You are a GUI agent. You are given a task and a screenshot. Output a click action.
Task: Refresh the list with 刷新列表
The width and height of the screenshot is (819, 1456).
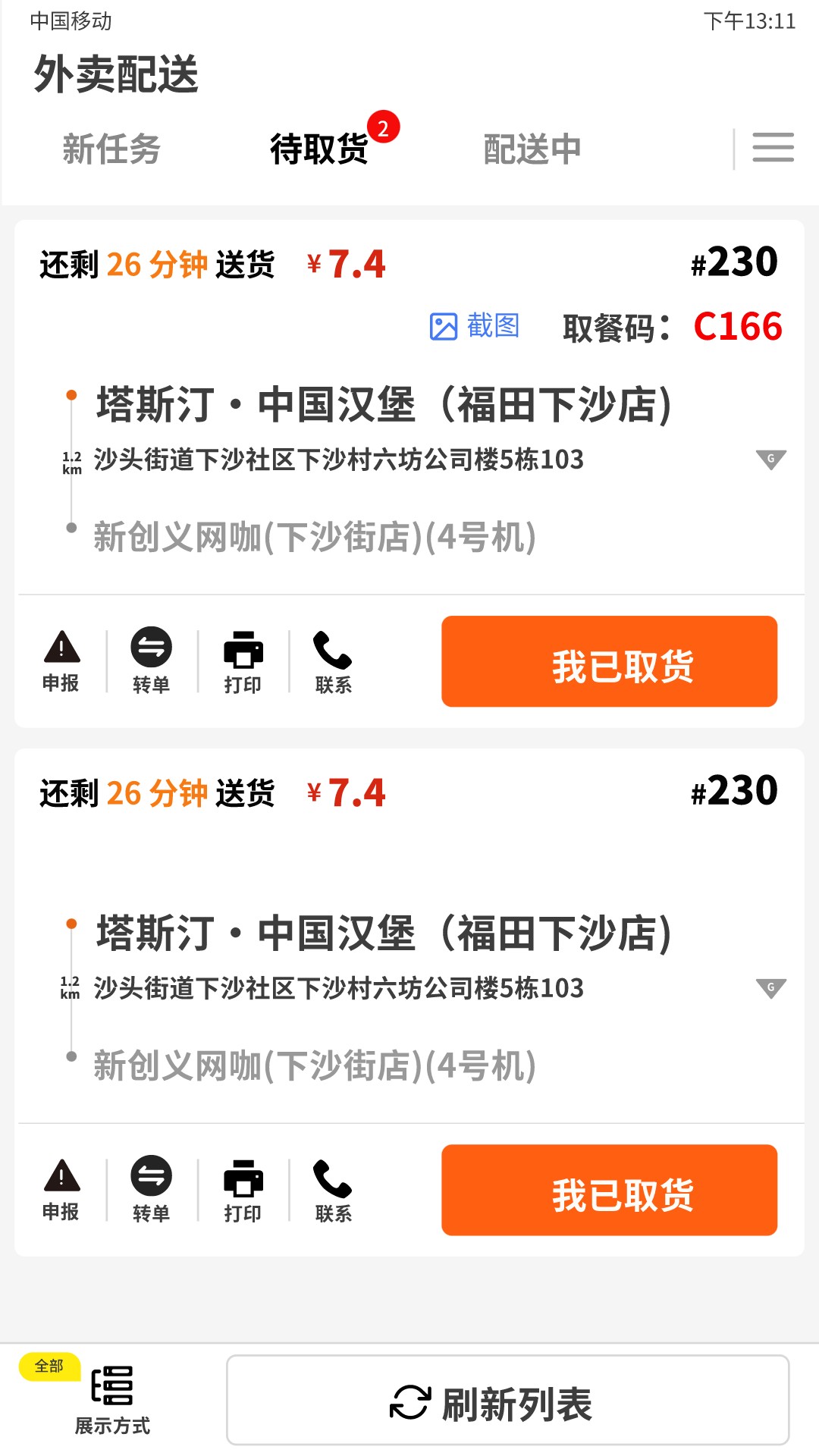[508, 1400]
